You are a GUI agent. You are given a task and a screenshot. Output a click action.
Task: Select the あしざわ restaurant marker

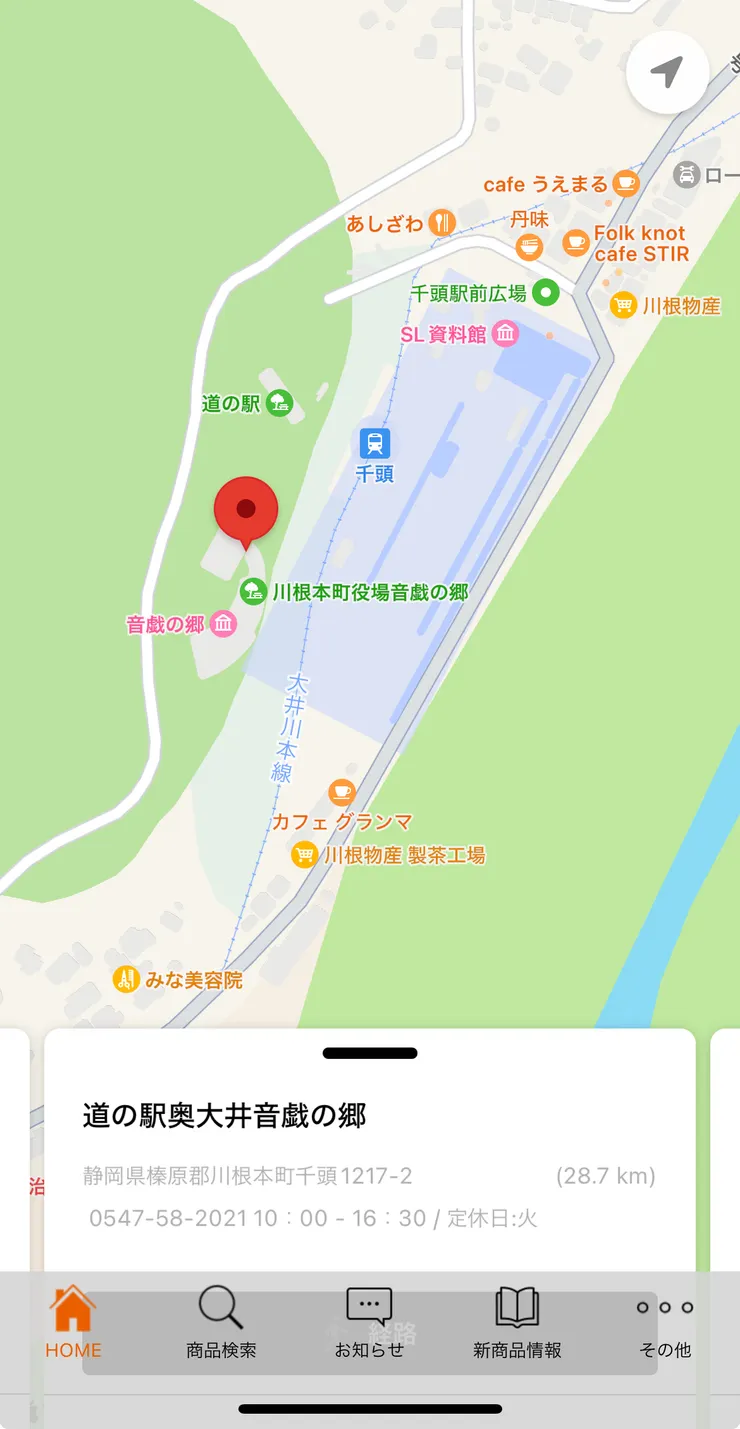click(x=442, y=223)
